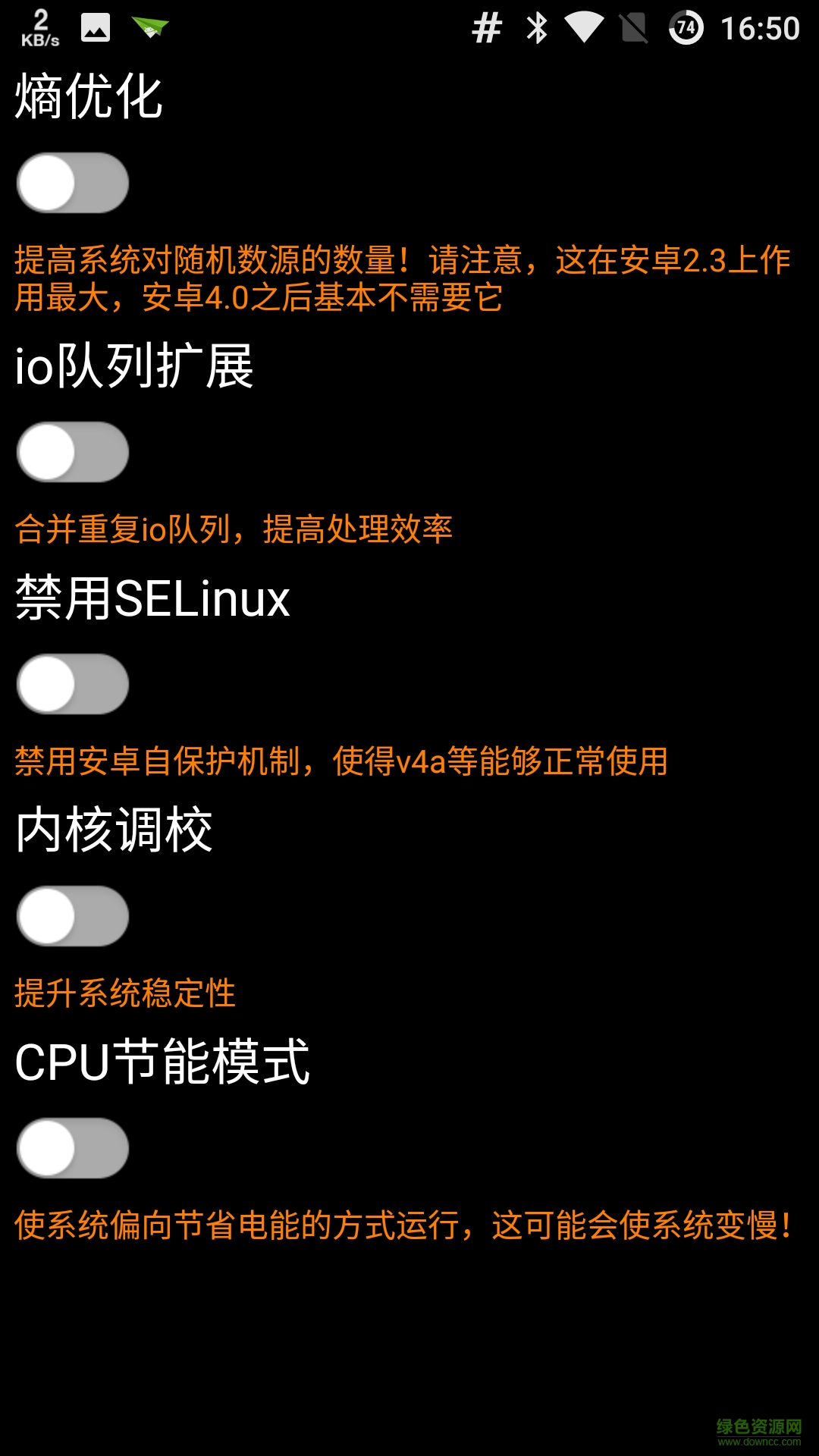This screenshot has width=819, height=1456.
Task: Toggle the 禁用SELinux switch
Action: [x=73, y=684]
